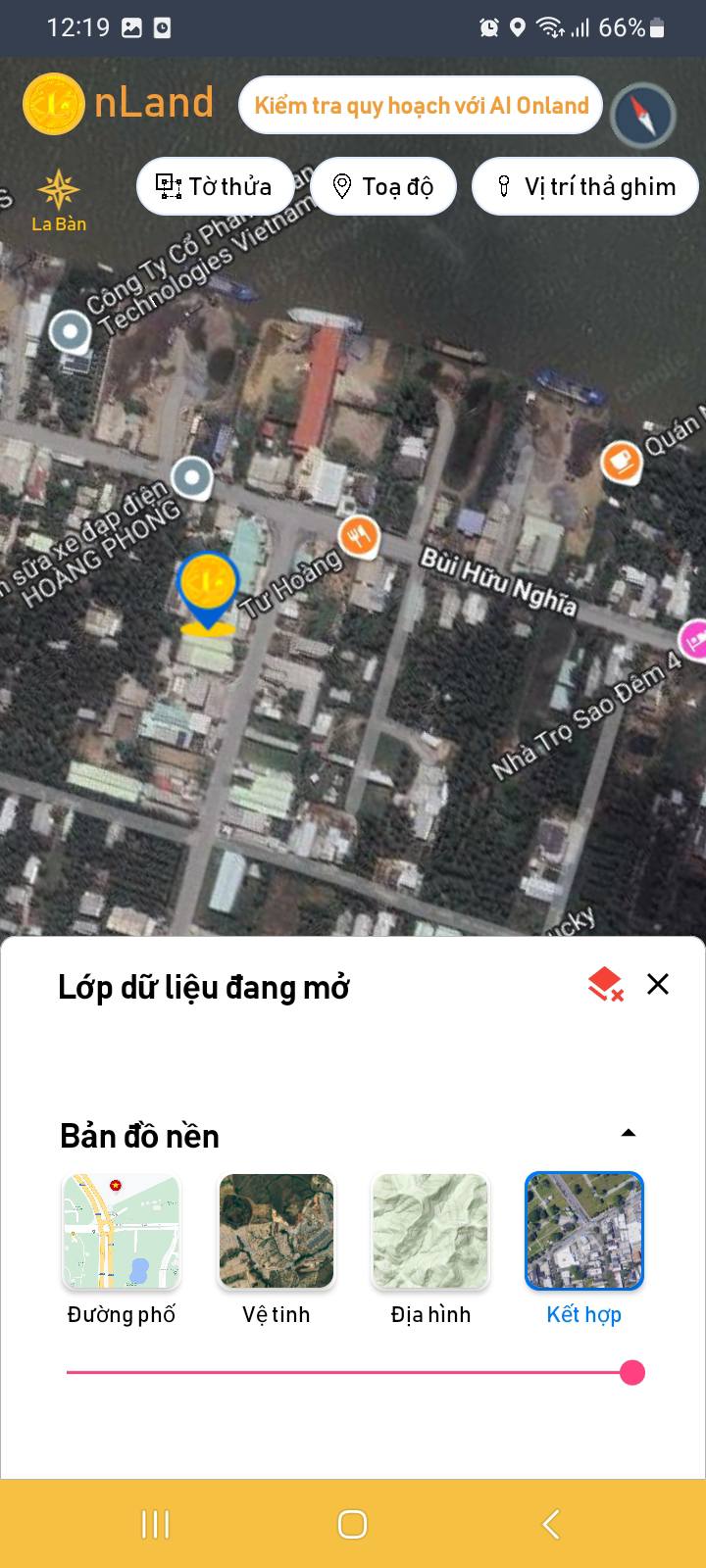This screenshot has height=1568, width=706.
Task: Open the La Bàn compass tool
Action: 59,200
